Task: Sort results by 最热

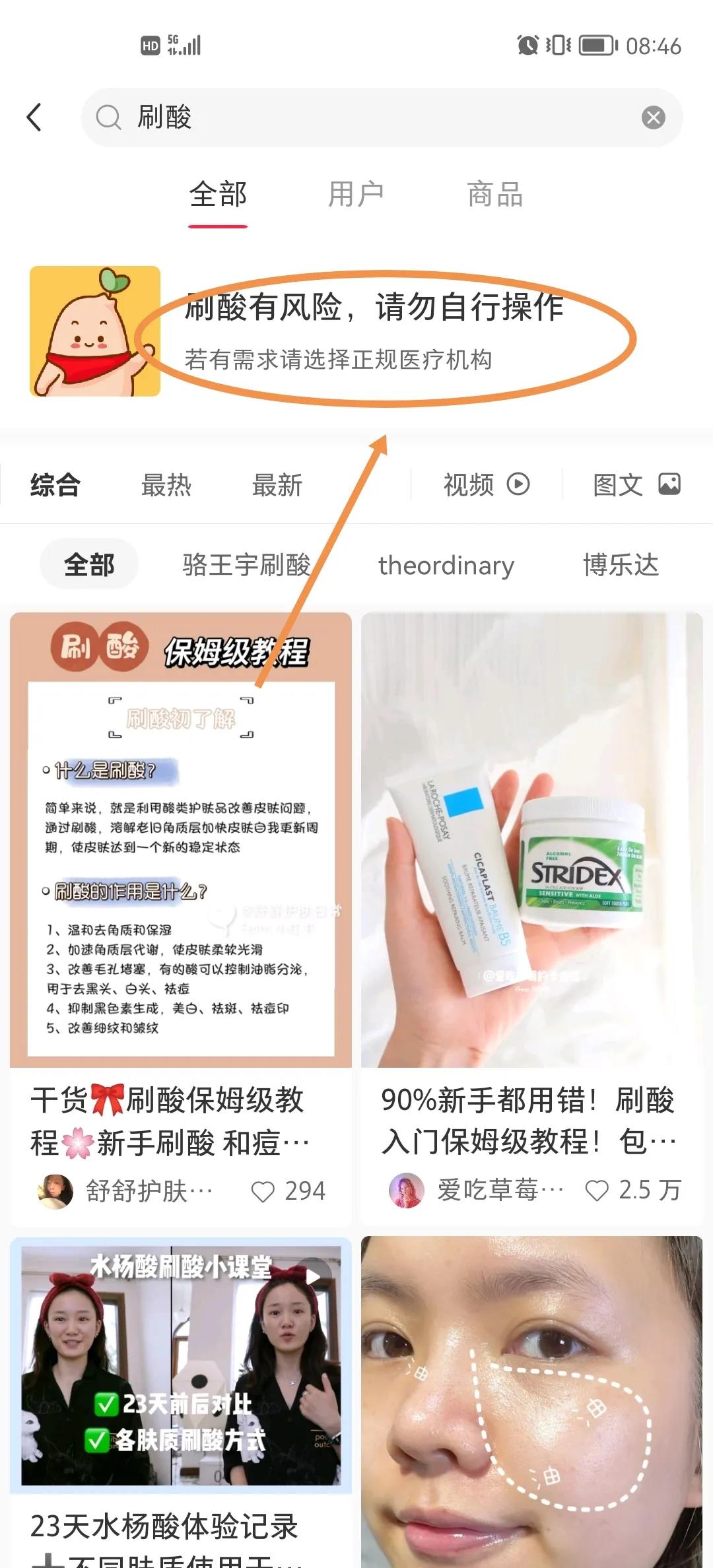Action: tap(166, 485)
